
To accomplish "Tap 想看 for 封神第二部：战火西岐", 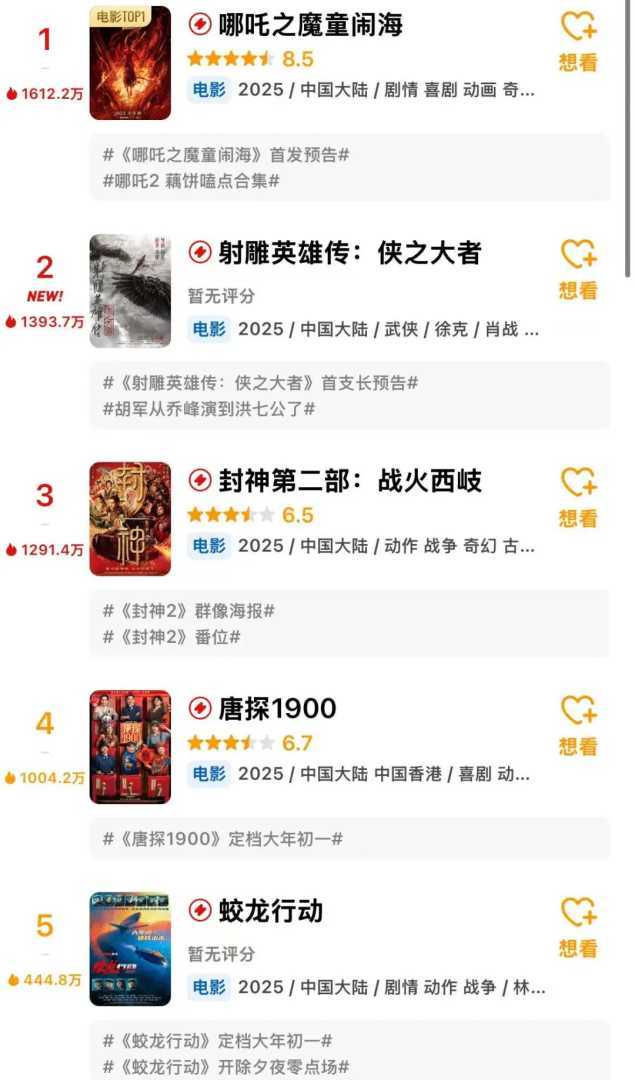I will pos(578,497).
